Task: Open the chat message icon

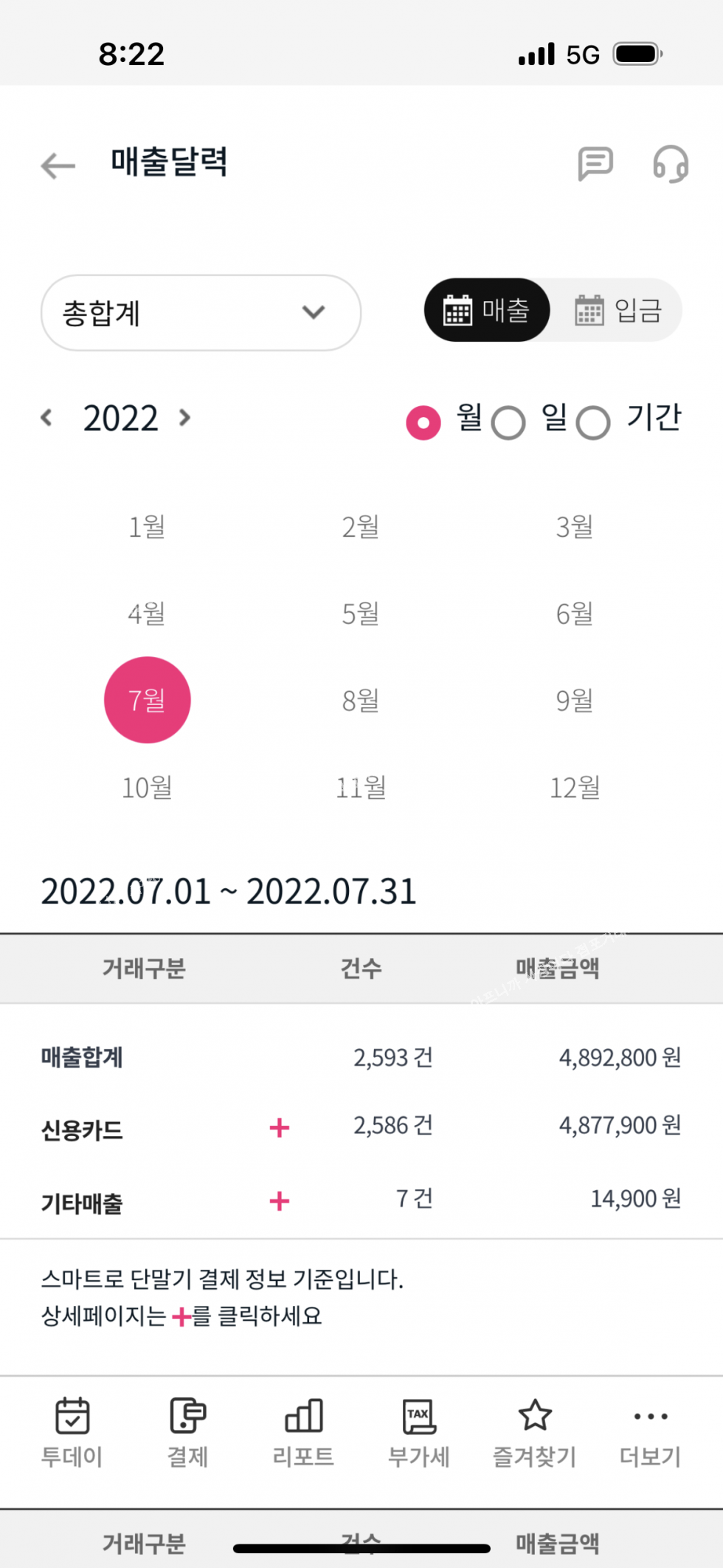Action: pos(595,163)
